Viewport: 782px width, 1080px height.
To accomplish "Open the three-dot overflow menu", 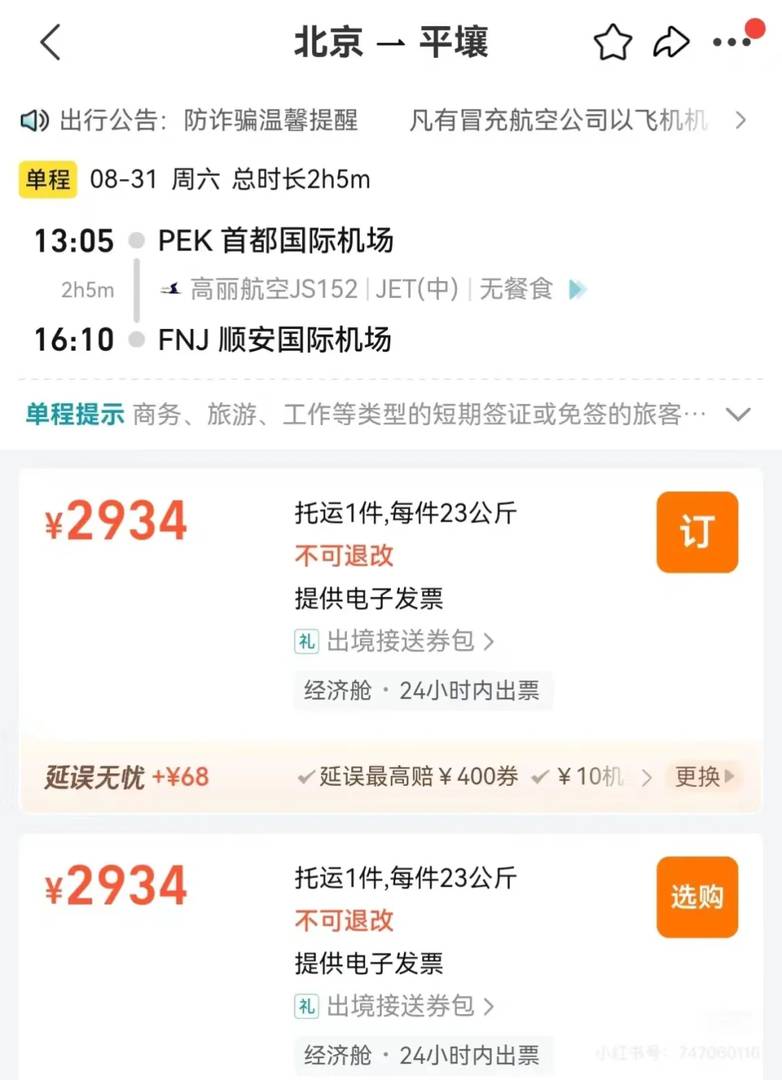I will (732, 42).
